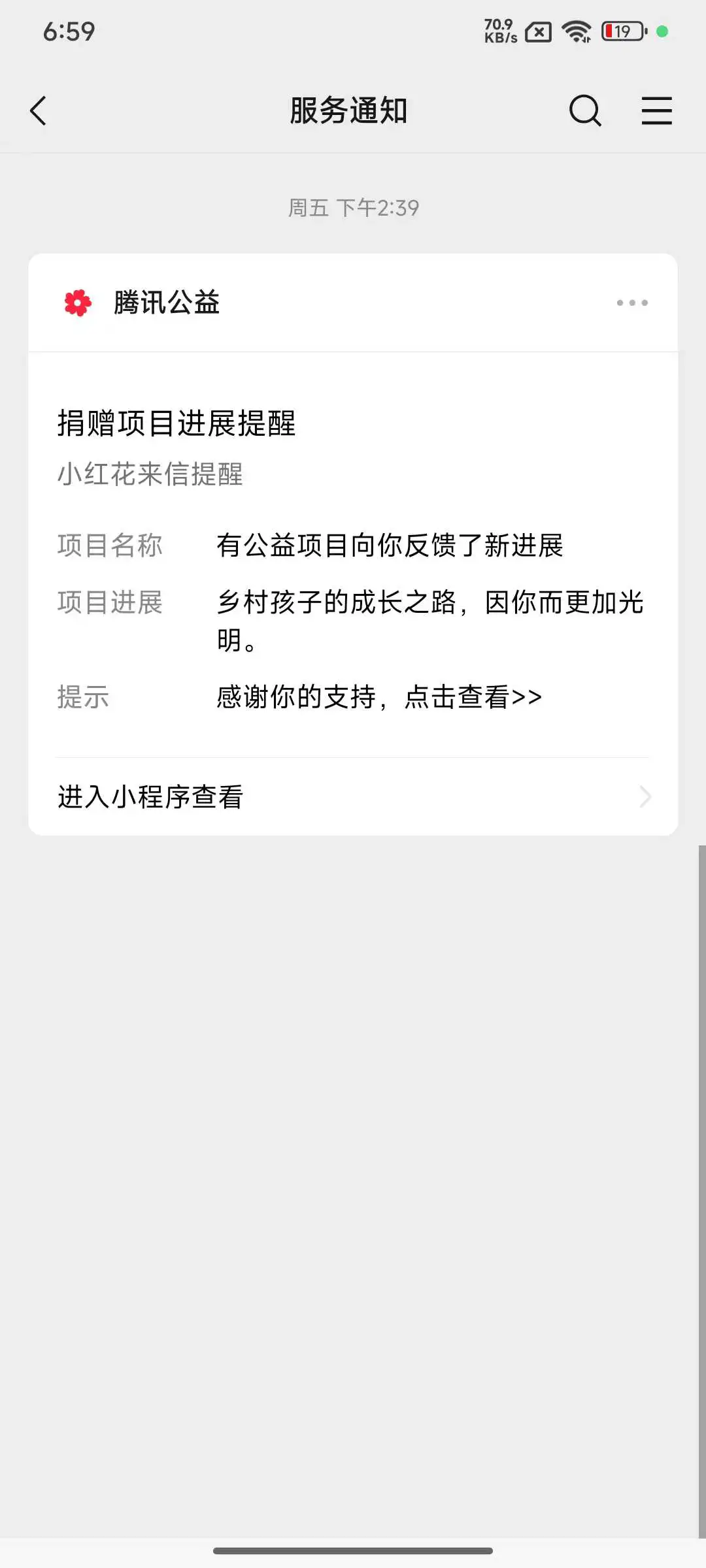Open the three-dot menu on the notification card
Viewport: 706px width, 1568px height.
(x=631, y=303)
